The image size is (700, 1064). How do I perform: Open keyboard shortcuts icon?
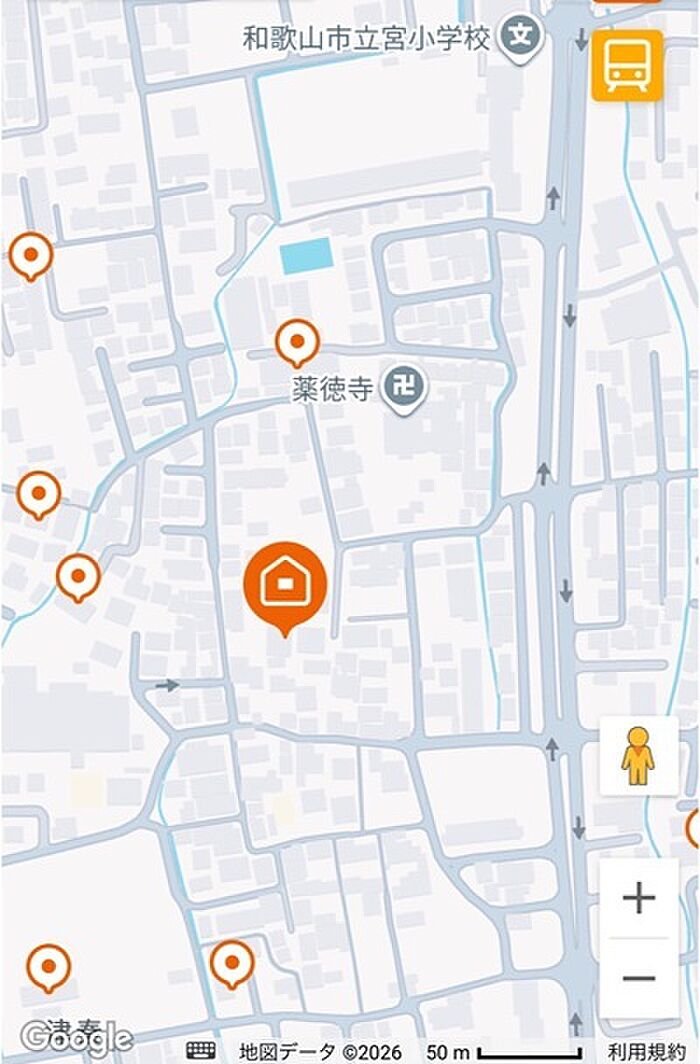point(200,1052)
